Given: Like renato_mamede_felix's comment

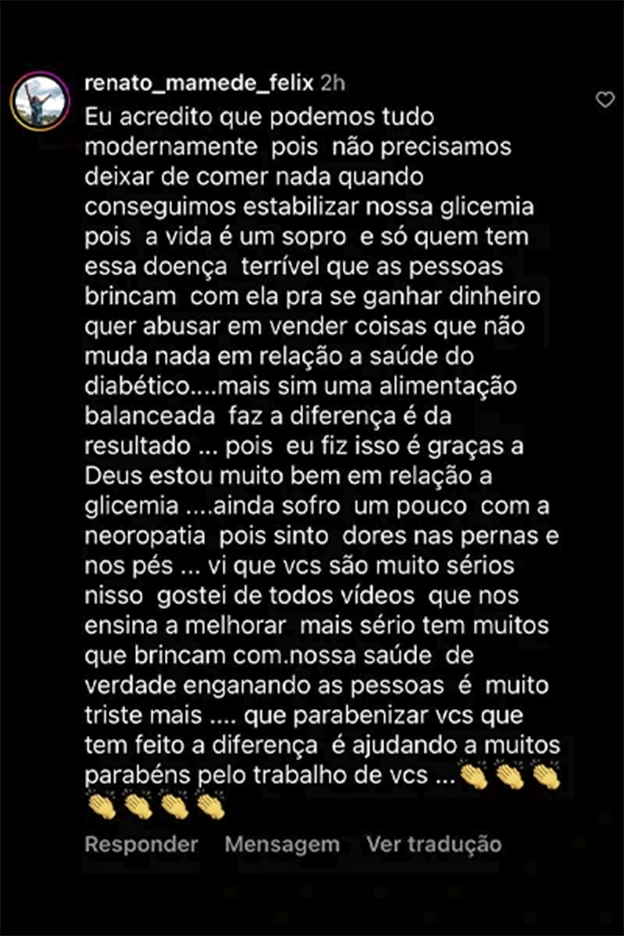Looking at the screenshot, I should point(604,100).
